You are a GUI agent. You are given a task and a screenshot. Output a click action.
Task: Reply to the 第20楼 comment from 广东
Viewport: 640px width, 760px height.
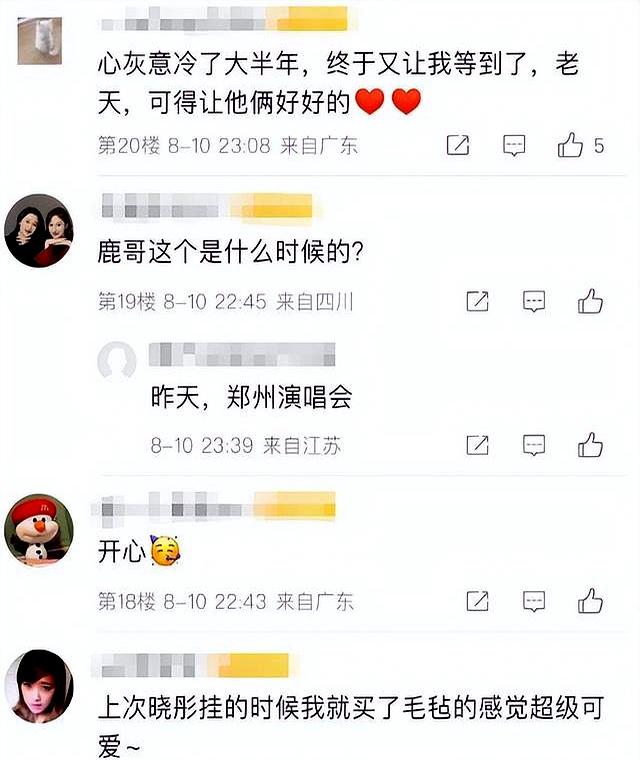coord(514,146)
